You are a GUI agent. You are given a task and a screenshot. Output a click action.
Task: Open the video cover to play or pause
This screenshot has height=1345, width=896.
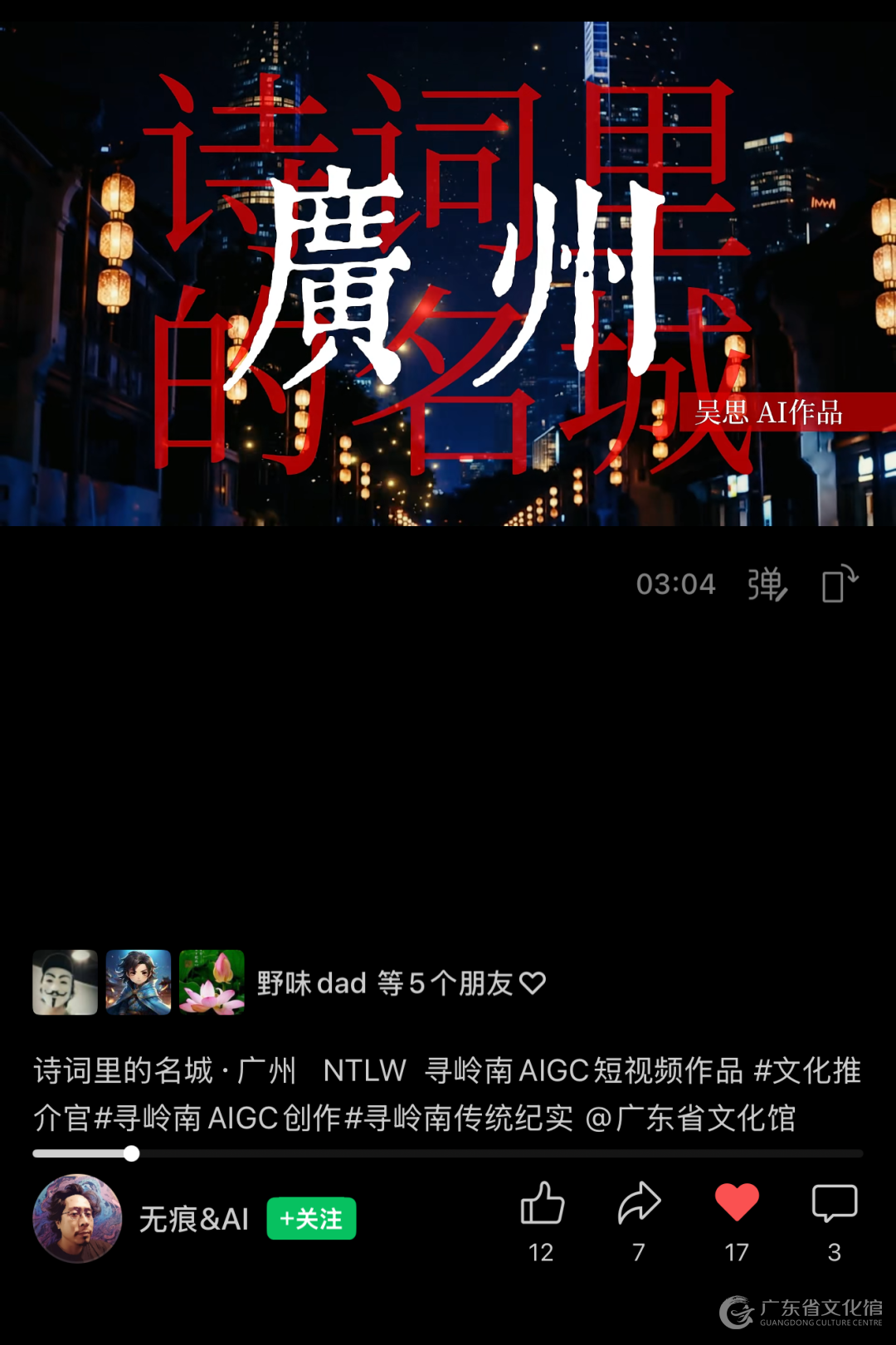tap(448, 274)
